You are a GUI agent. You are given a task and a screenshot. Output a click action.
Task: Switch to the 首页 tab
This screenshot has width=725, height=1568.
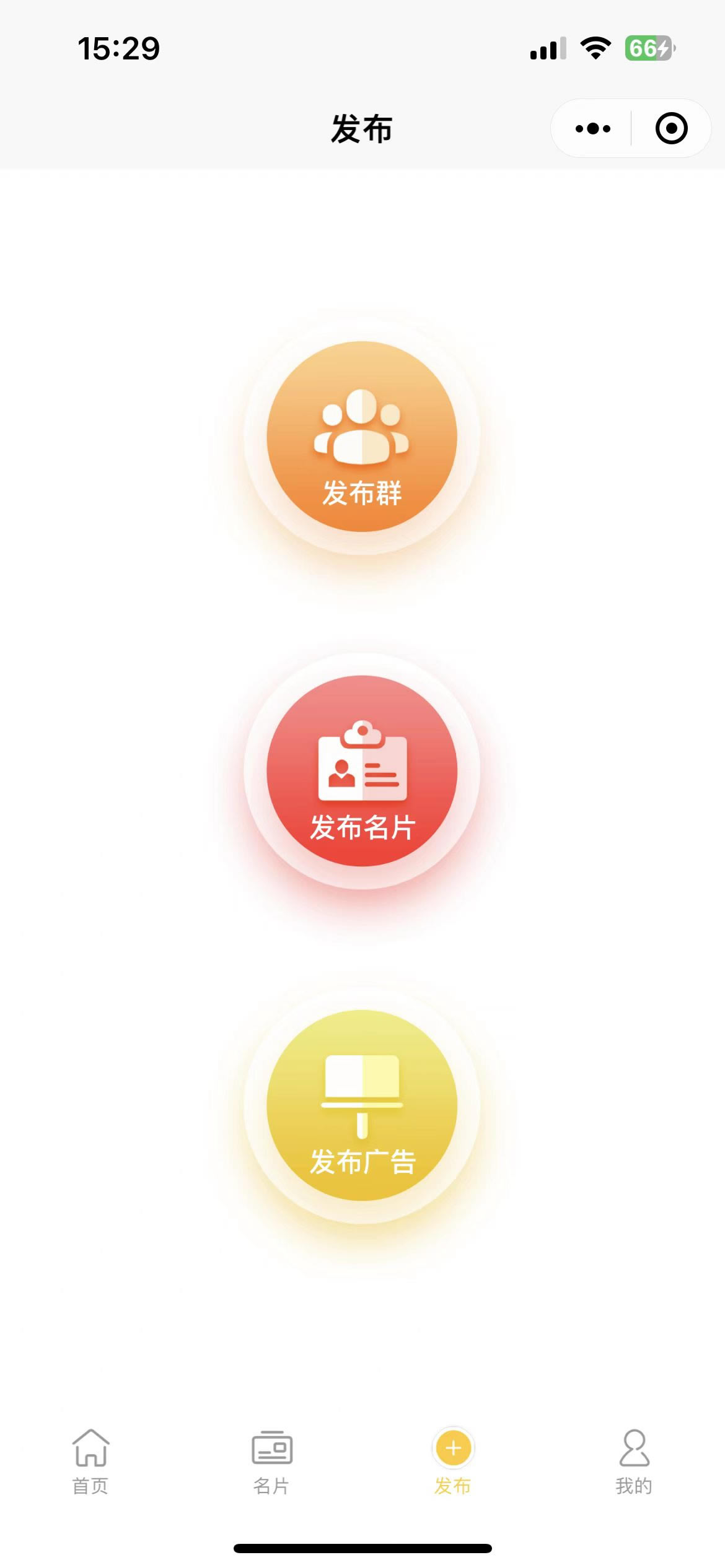click(90, 1461)
